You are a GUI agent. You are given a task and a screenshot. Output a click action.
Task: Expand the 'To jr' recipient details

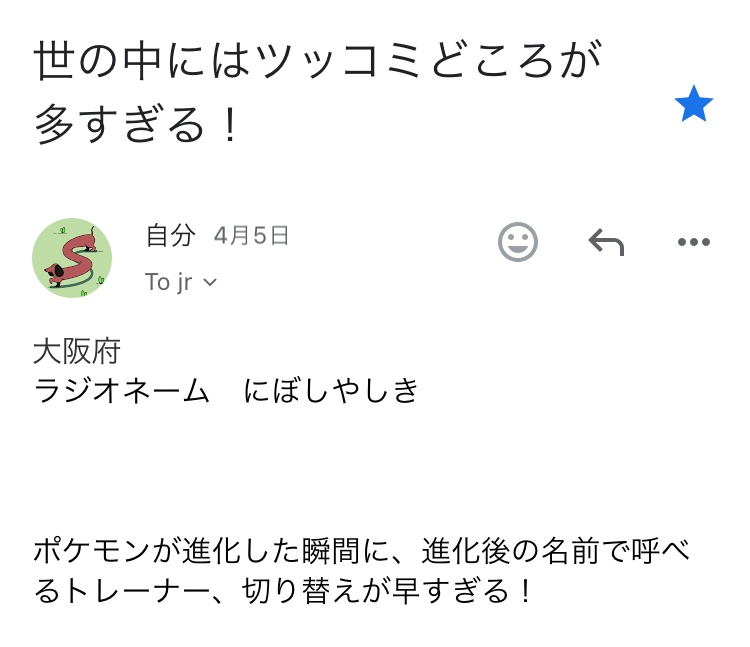click(181, 282)
